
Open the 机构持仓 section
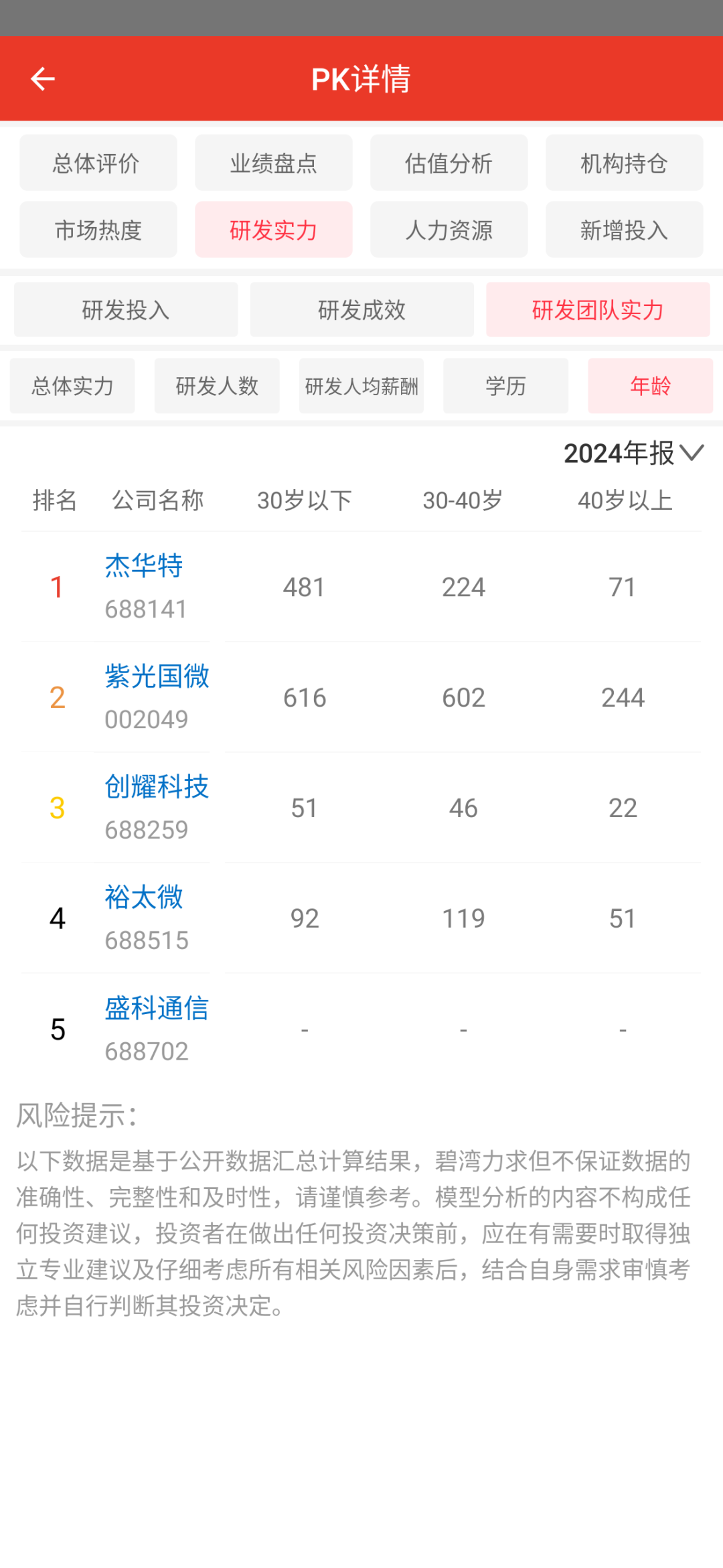pyautogui.click(x=624, y=163)
